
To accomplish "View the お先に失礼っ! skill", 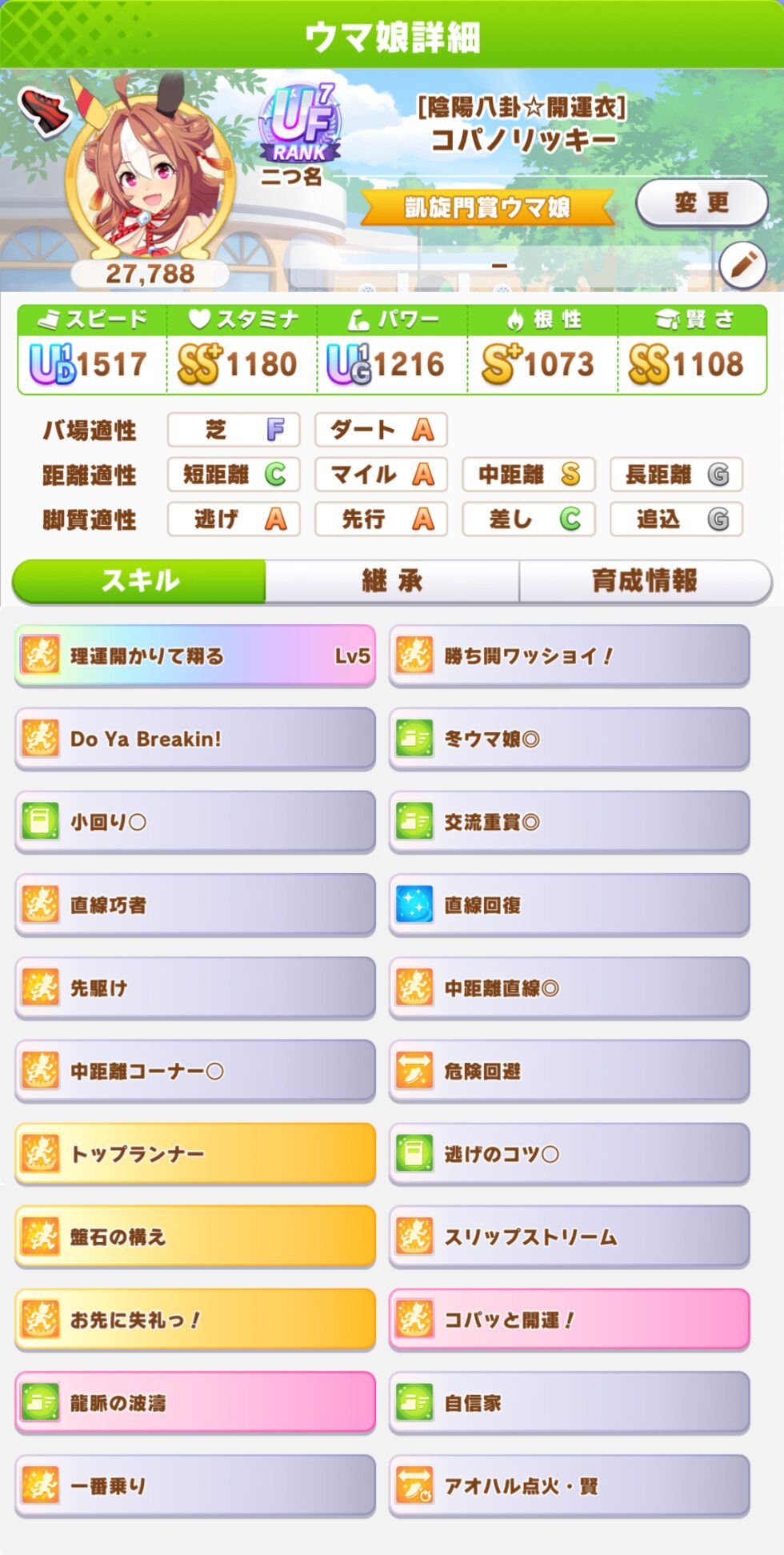I will tap(195, 1320).
